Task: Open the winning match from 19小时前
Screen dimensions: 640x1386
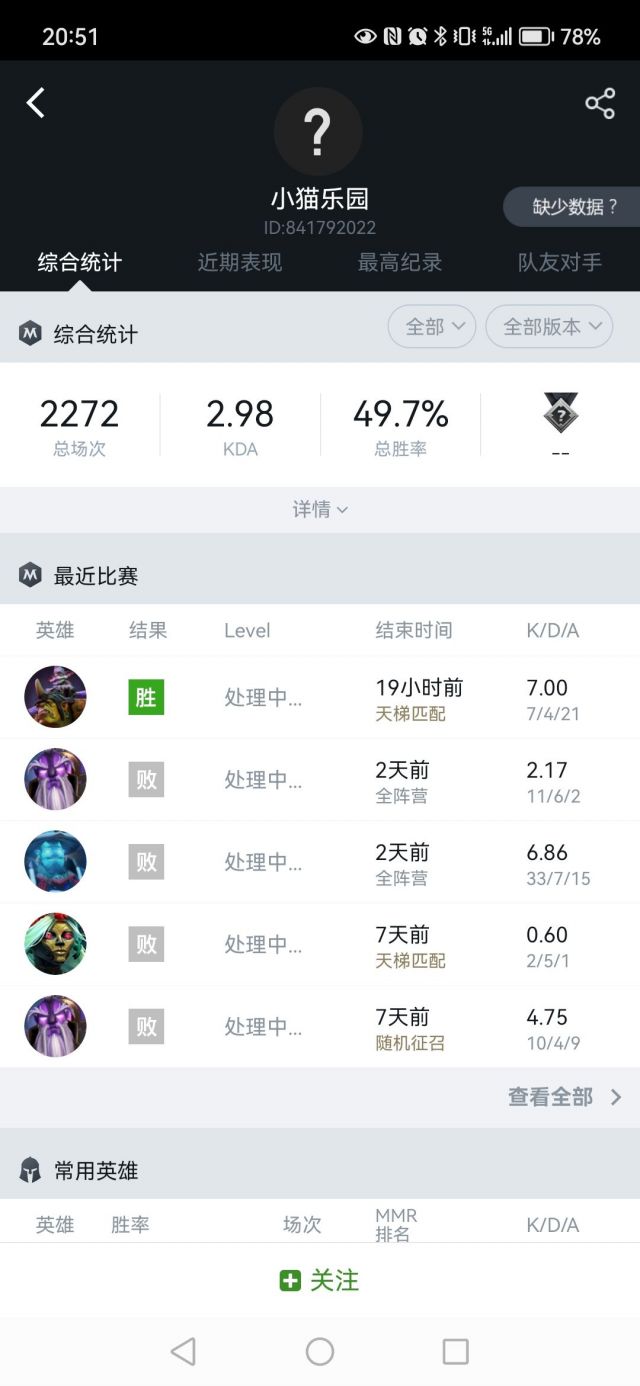Action: pyautogui.click(x=320, y=697)
